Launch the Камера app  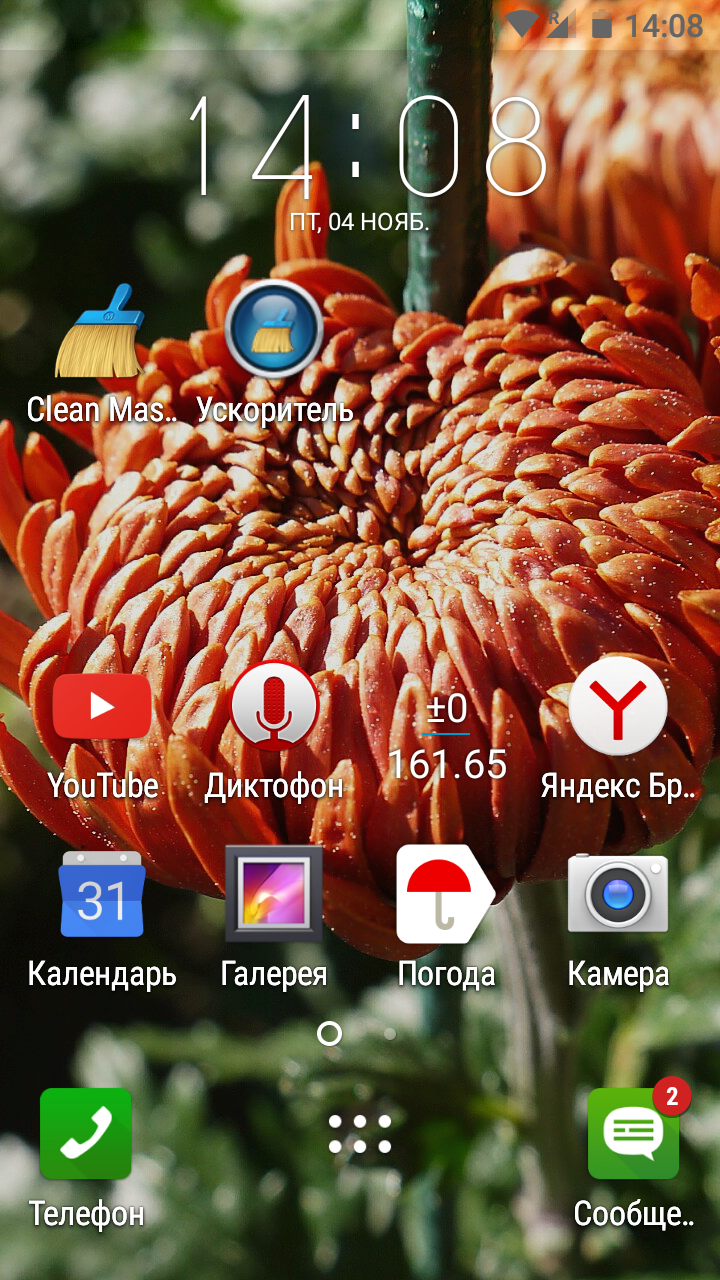(x=618, y=894)
